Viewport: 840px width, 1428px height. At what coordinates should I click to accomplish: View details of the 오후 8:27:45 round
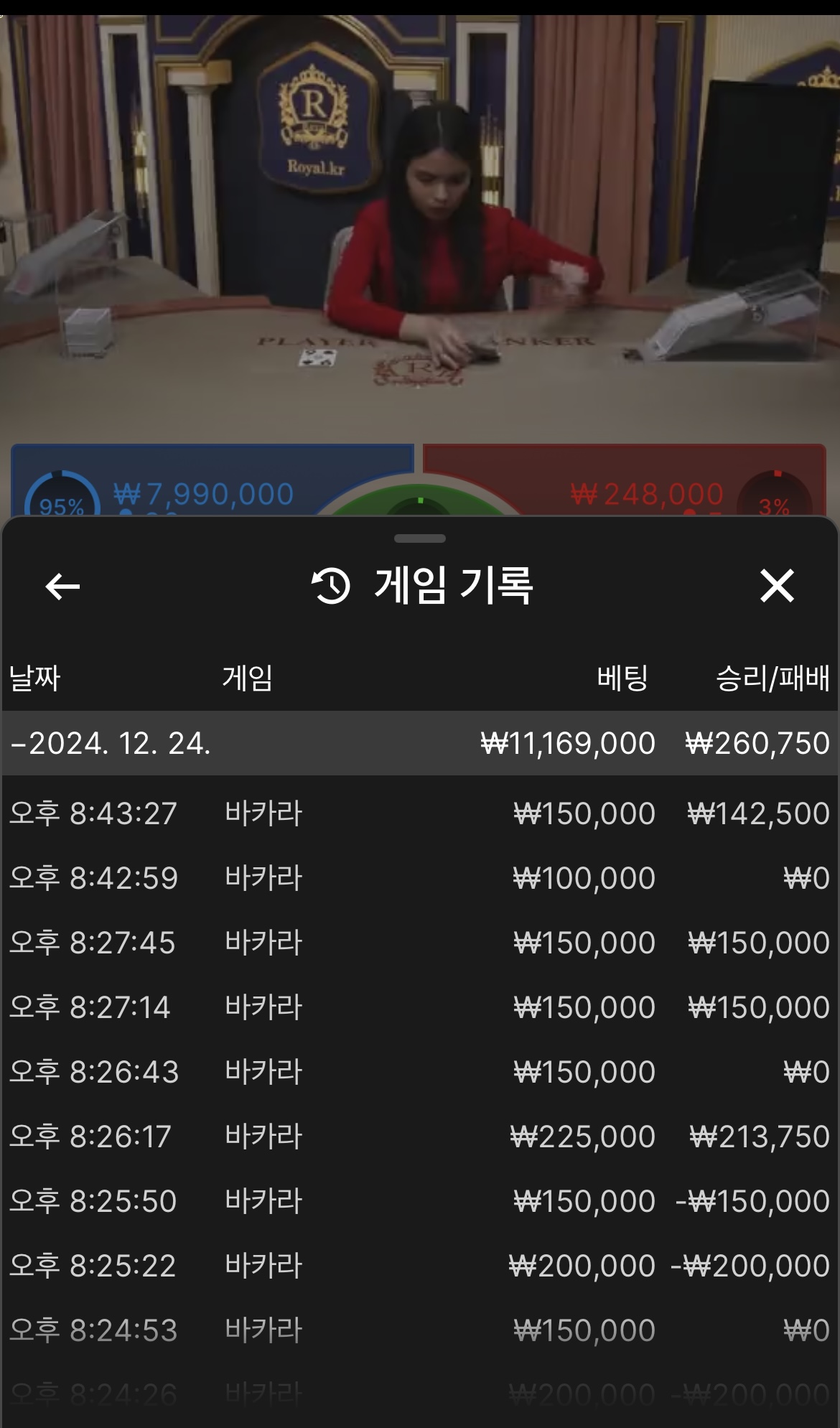(419, 943)
